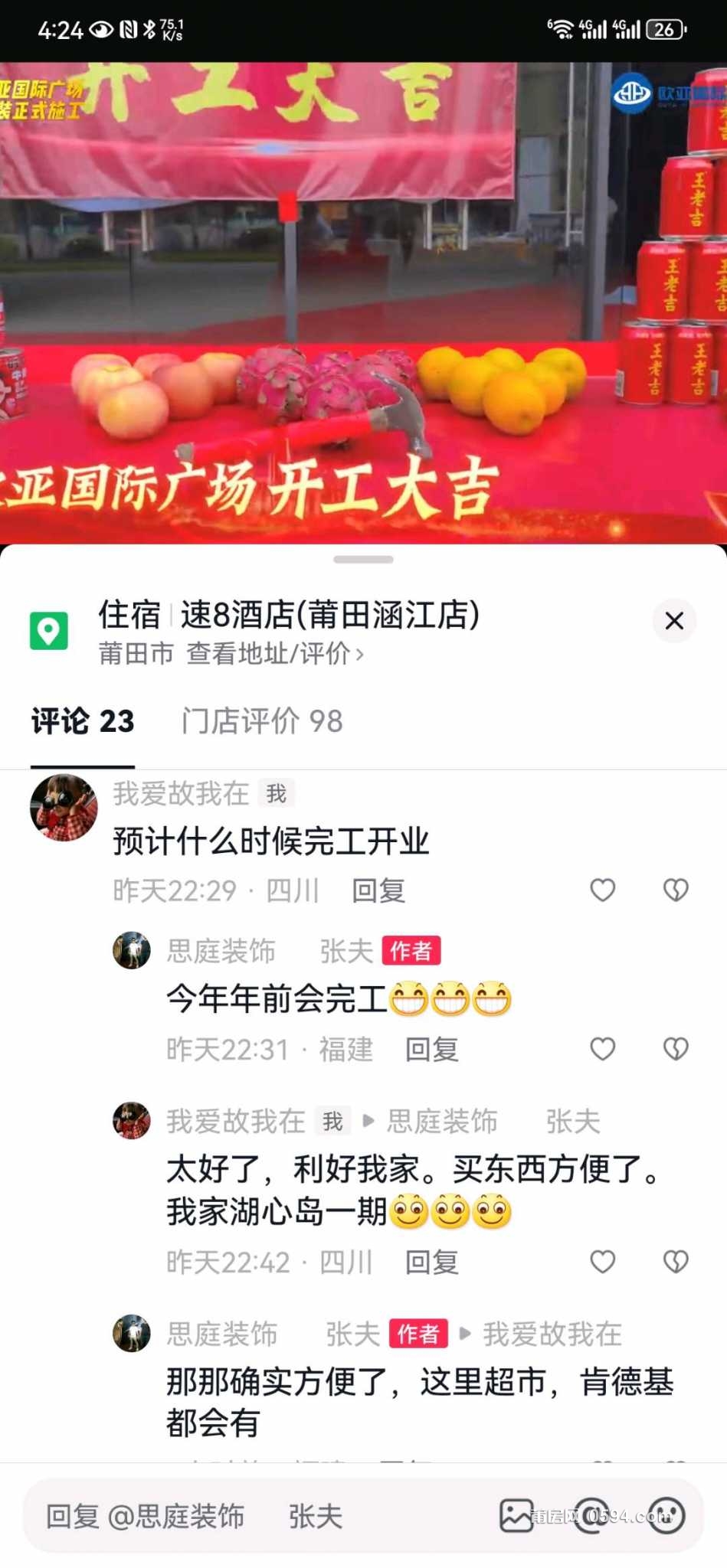Select the 评论 23 tab
The height and width of the screenshot is (1568, 727).
pyautogui.click(x=83, y=720)
